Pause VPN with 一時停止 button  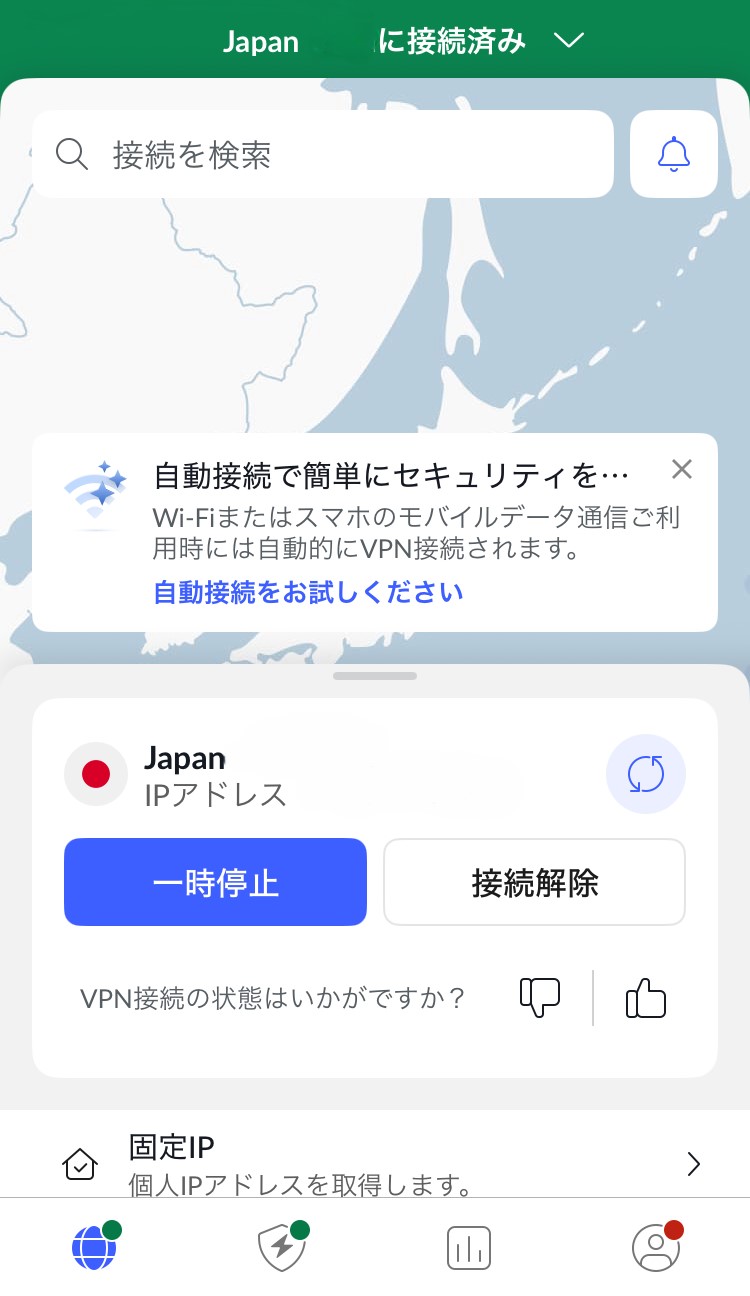pyautogui.click(x=215, y=882)
